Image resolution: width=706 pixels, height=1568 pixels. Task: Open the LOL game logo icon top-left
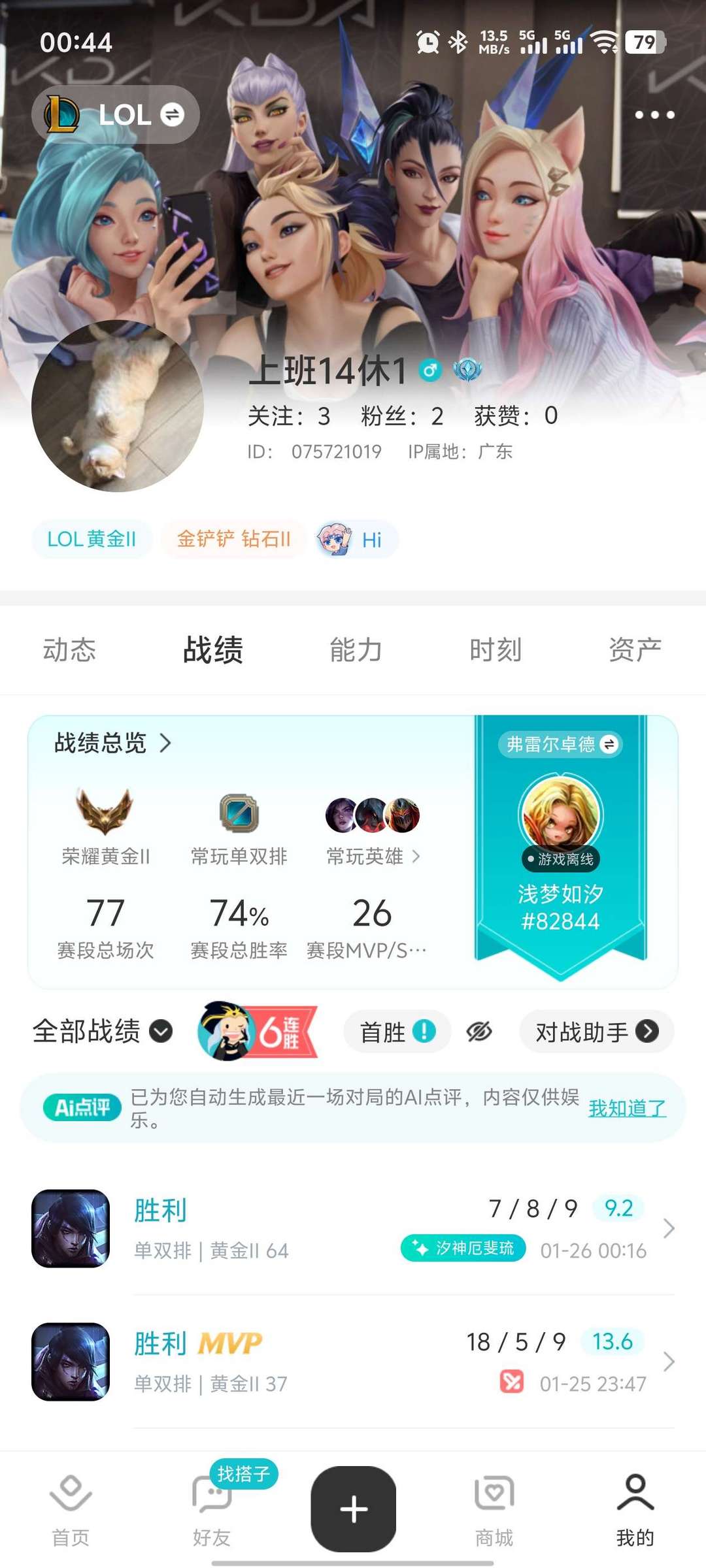(x=63, y=114)
